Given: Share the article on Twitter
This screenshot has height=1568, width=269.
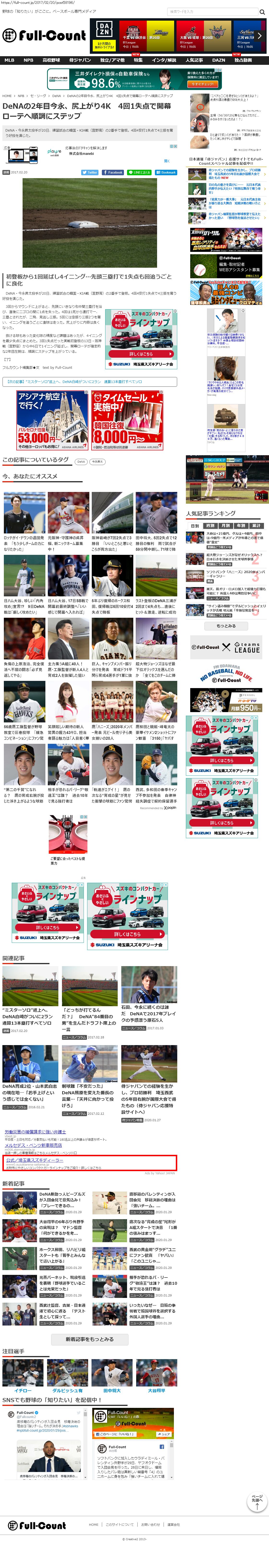Looking at the screenshot, I should (x=89, y=172).
